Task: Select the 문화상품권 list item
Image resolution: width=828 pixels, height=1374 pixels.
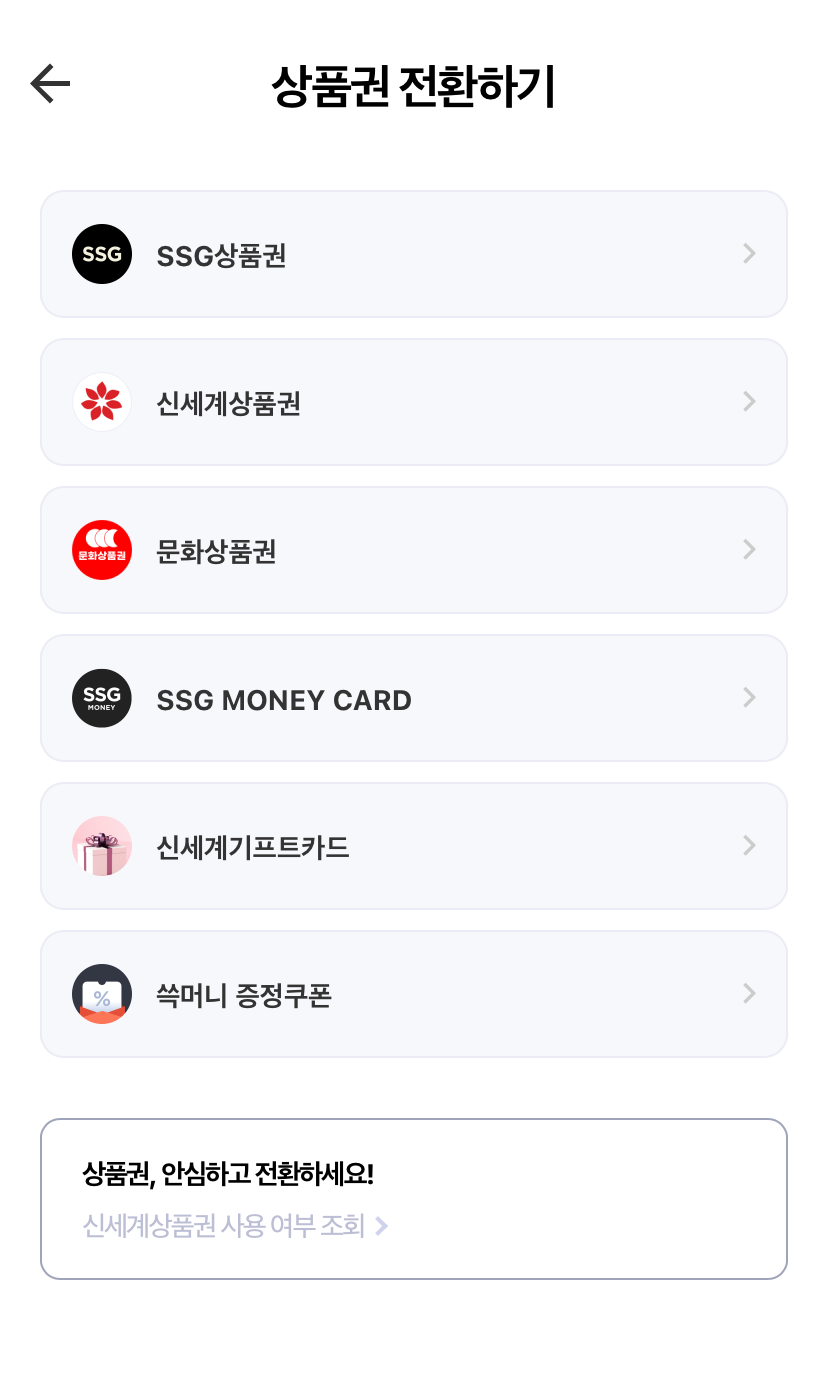Action: [414, 550]
